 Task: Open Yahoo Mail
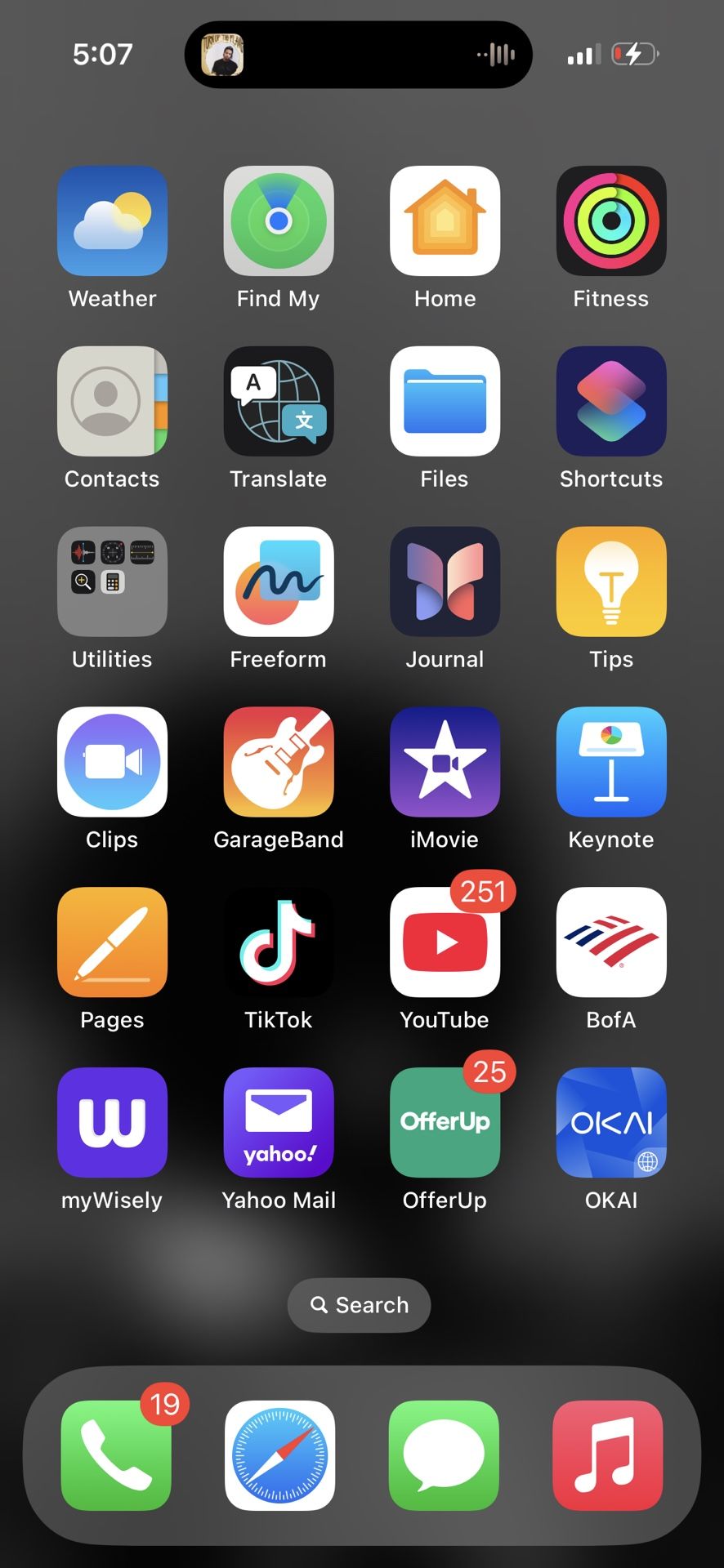tap(279, 1123)
